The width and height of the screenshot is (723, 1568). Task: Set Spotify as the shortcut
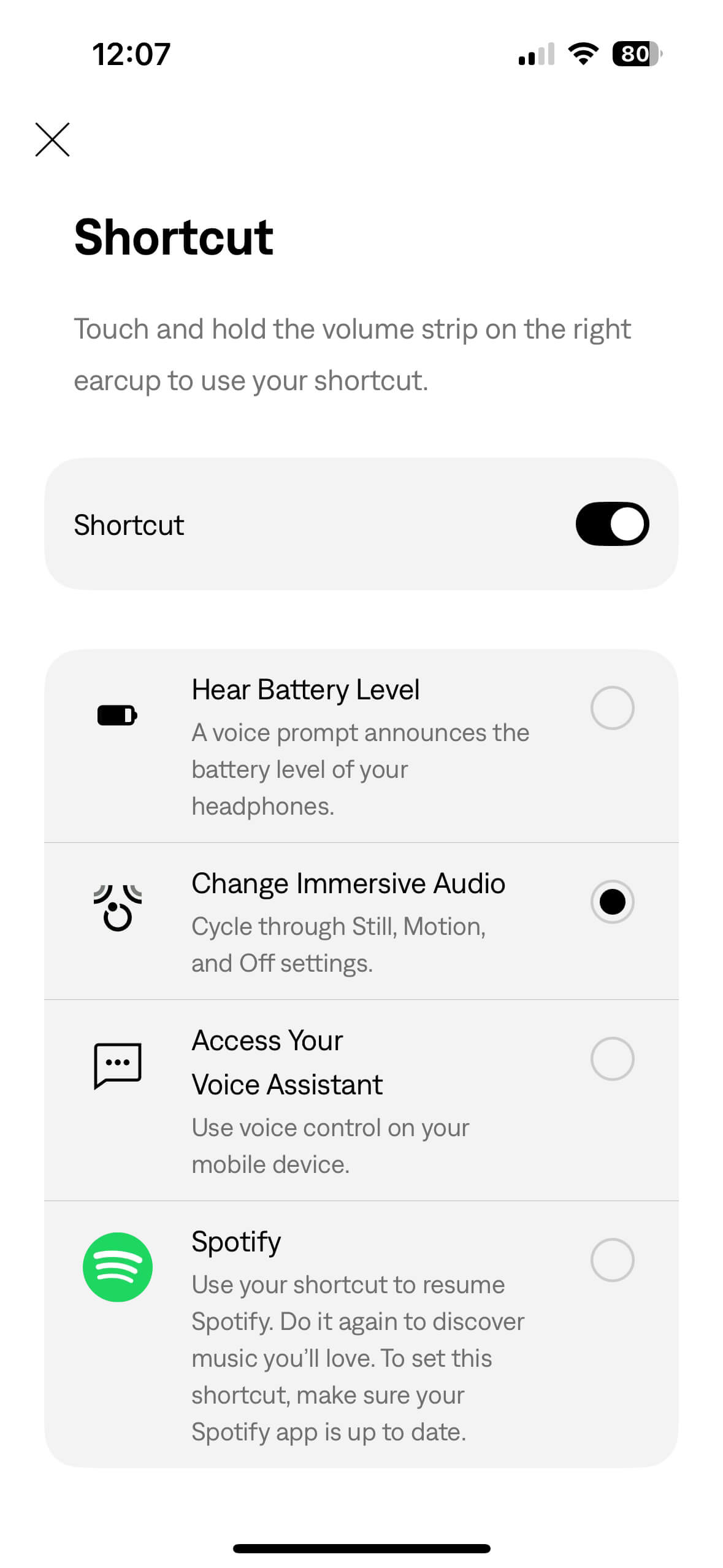611,1259
